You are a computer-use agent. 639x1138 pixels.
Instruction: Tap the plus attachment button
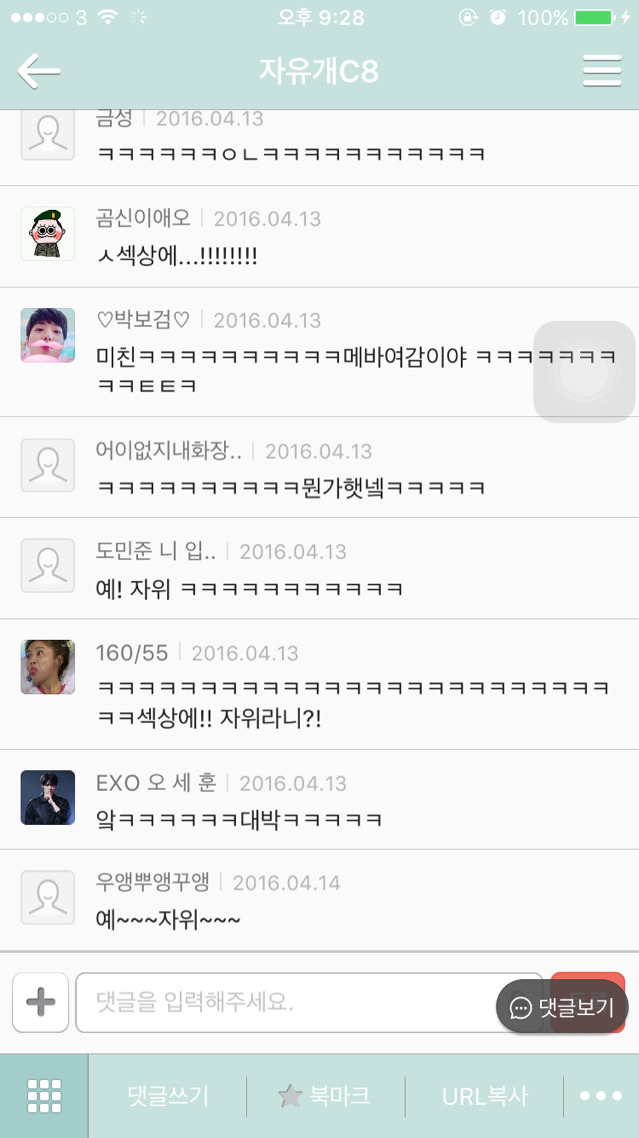[41, 1002]
